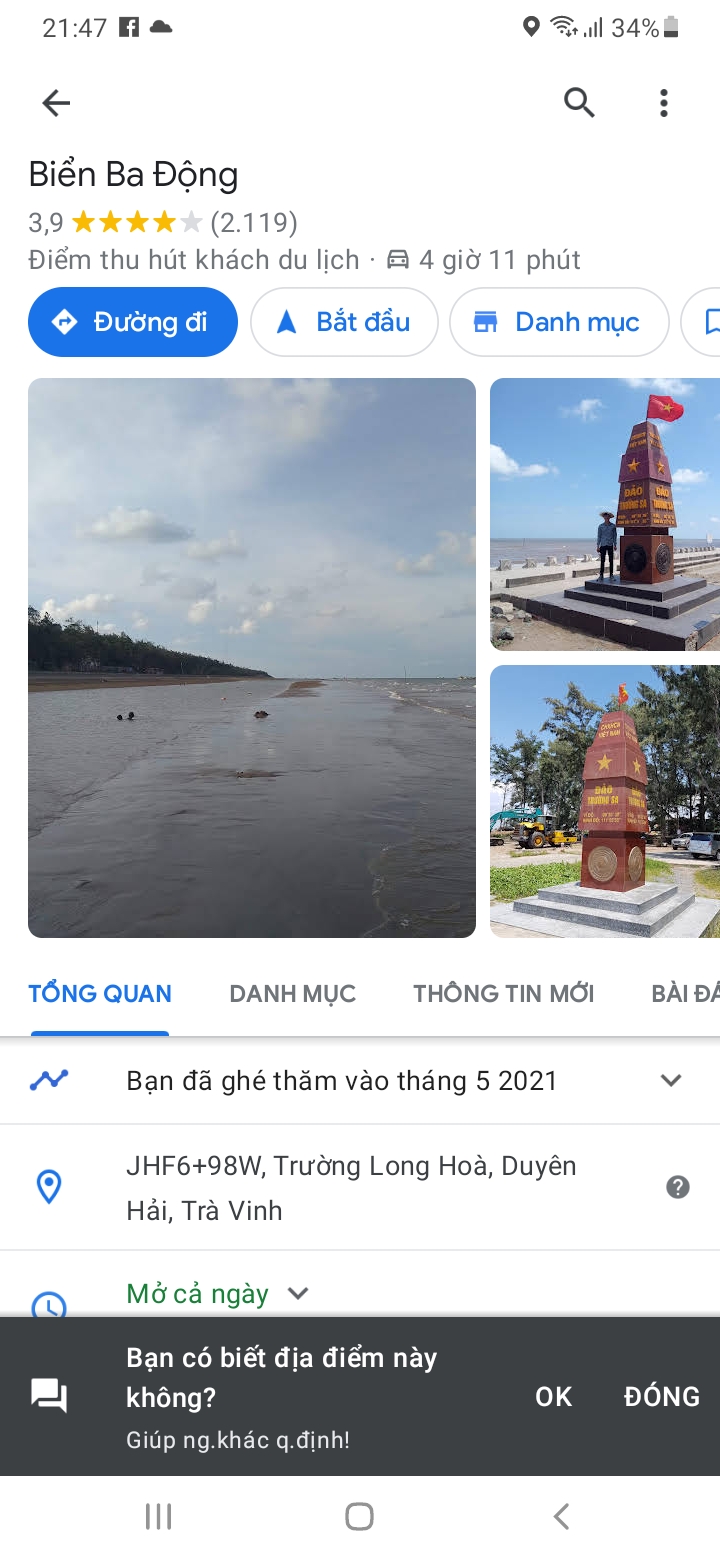Tap the back arrow to return
The width and height of the screenshot is (720, 1560).
coord(56,103)
